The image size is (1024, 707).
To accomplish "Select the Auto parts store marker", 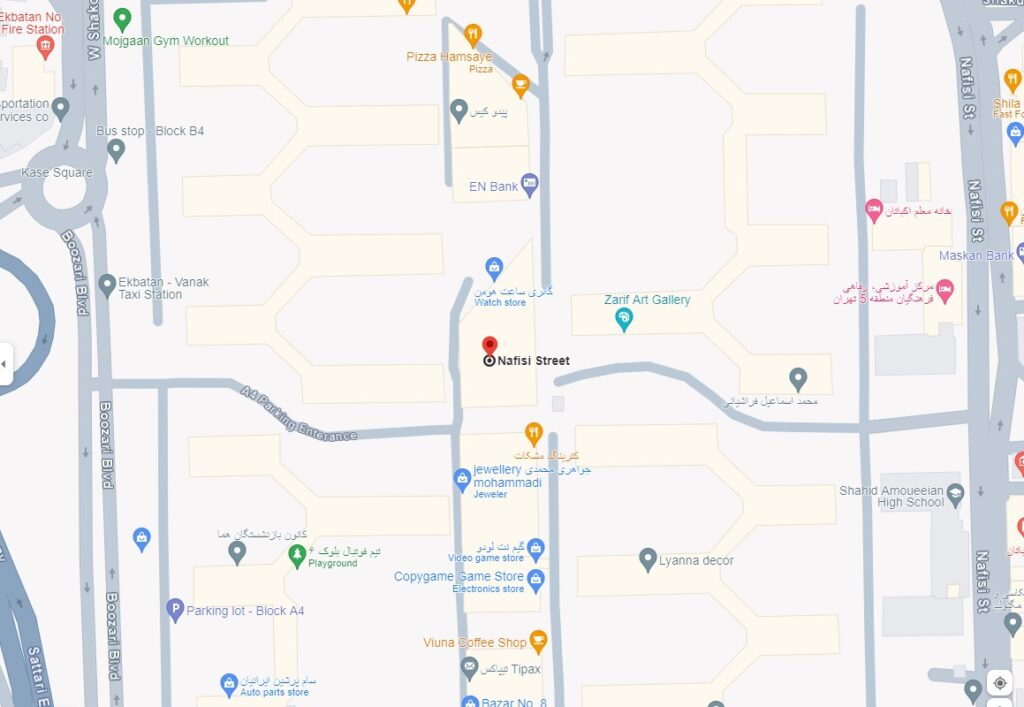I will tap(229, 683).
